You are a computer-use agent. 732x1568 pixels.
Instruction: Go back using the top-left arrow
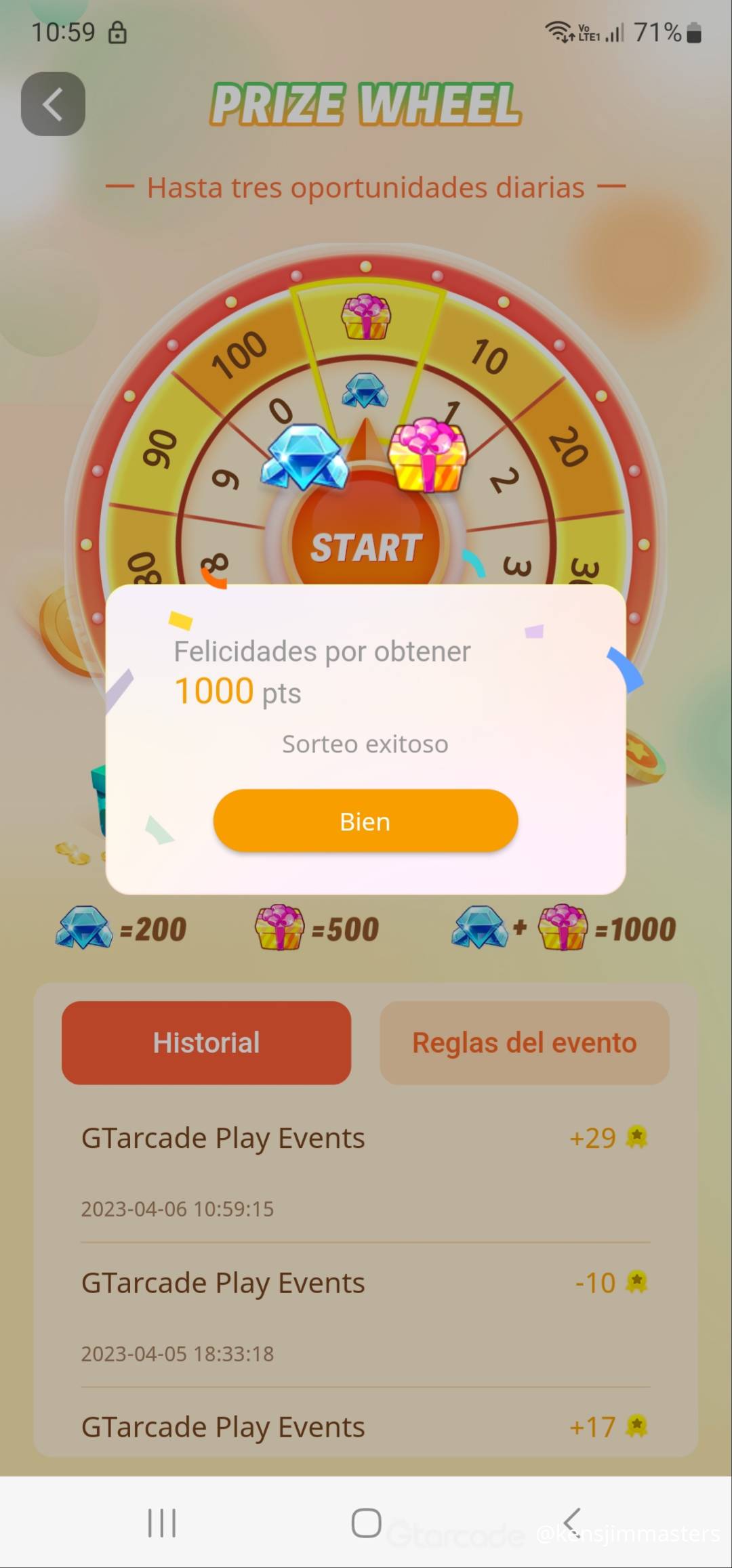point(53,104)
